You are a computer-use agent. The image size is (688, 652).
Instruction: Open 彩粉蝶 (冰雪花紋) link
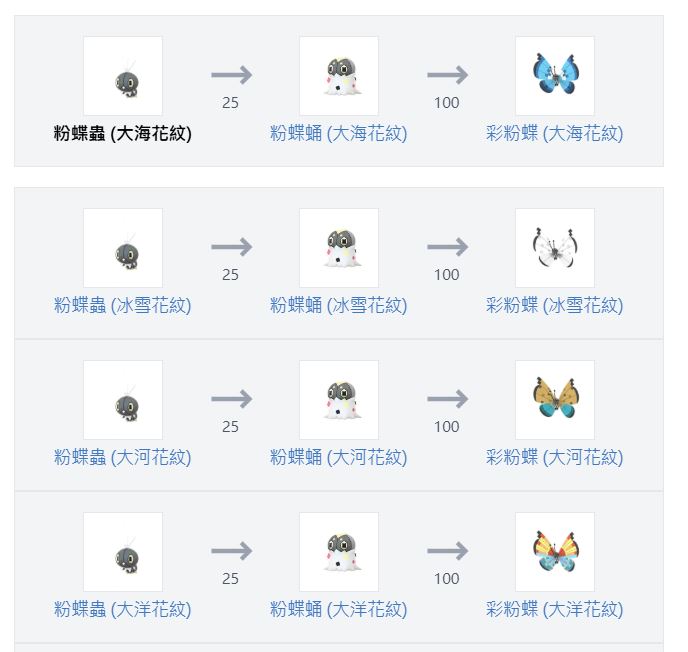click(x=554, y=306)
